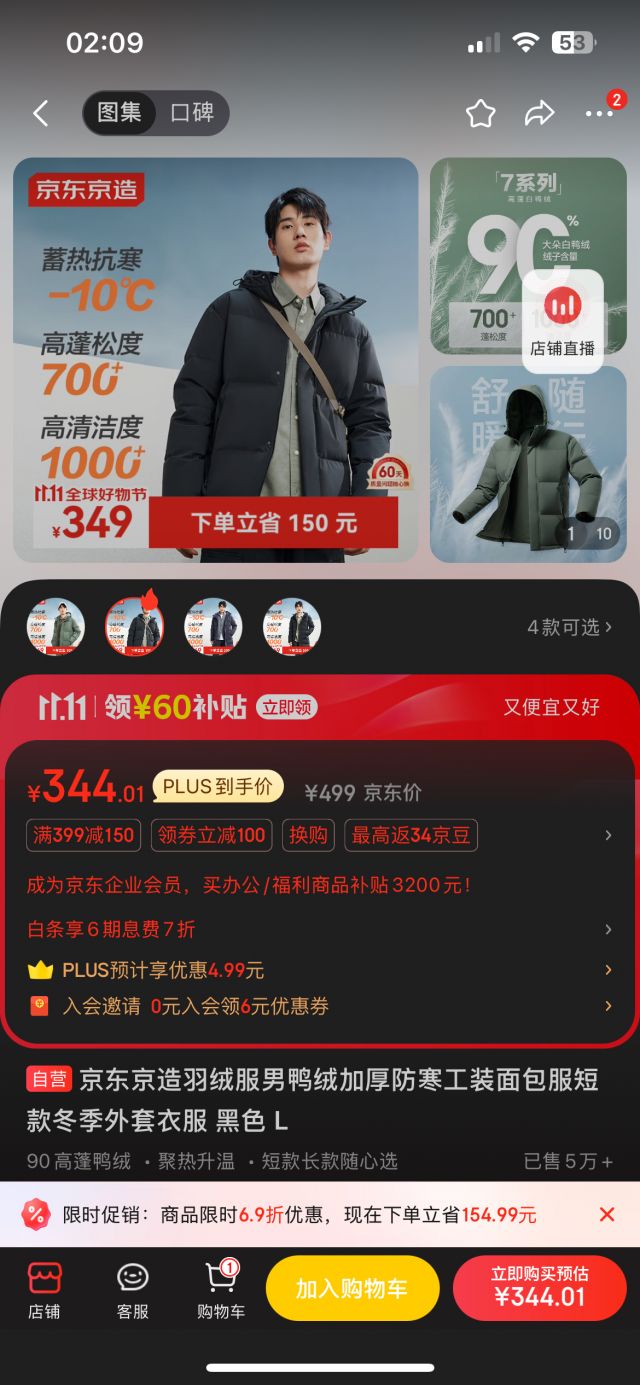Open the three-dot overflow menu
640x1385 pixels.
600,113
